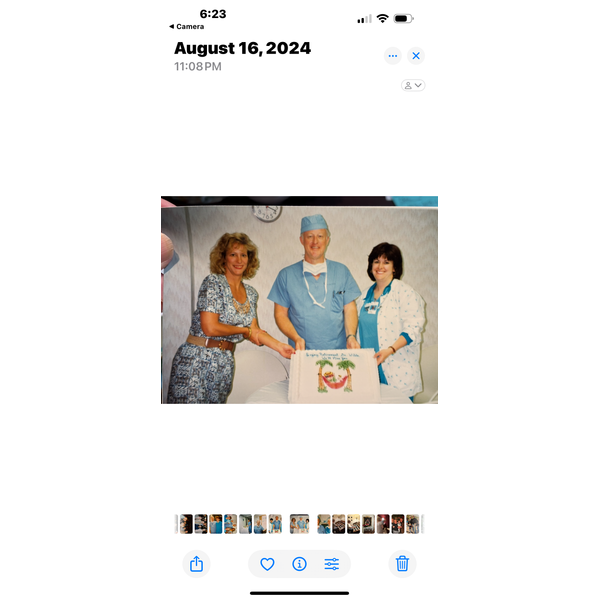600x600 pixels.
Task: Close the photo viewer
Action: click(x=416, y=56)
